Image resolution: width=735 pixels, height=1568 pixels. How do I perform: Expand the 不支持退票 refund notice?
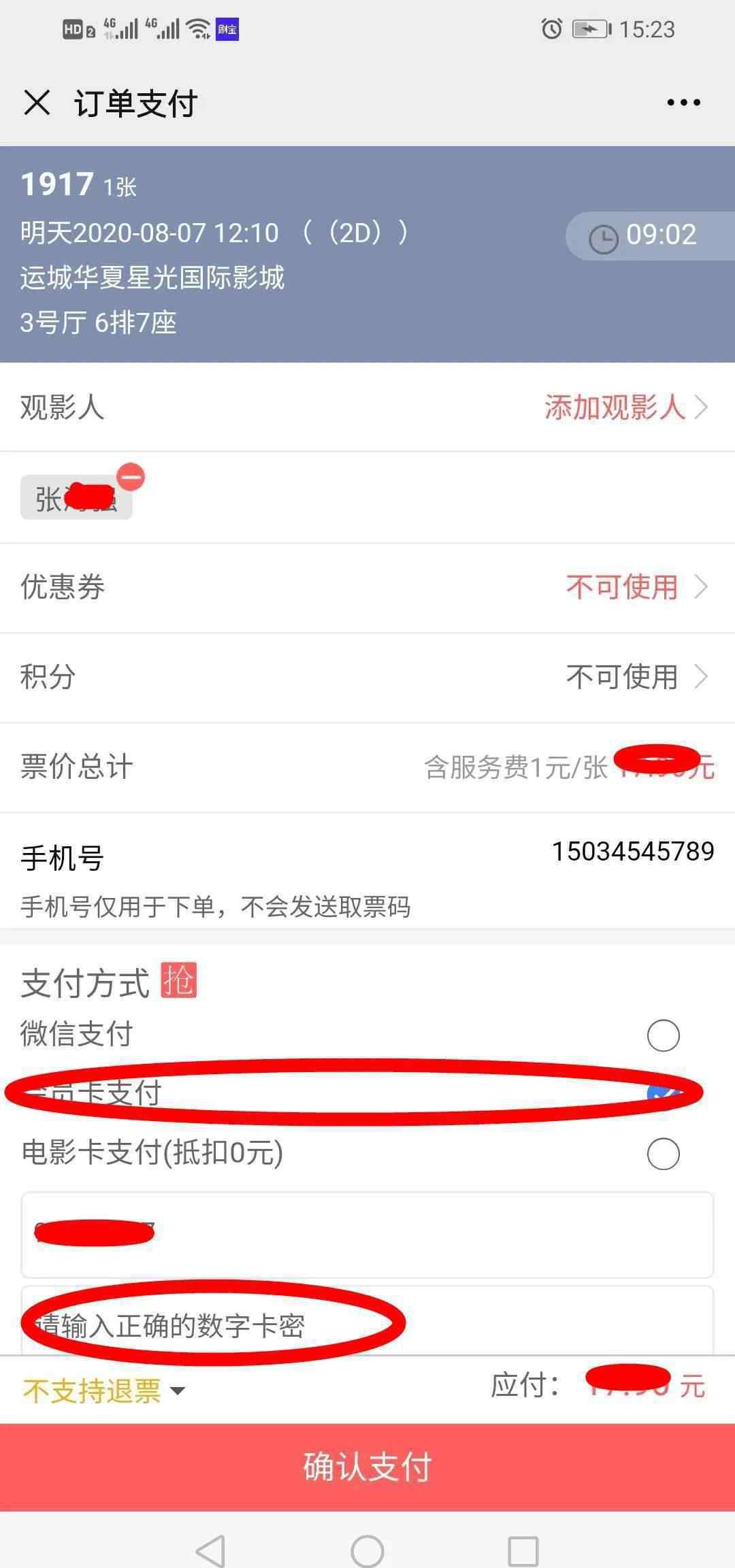[x=103, y=1390]
